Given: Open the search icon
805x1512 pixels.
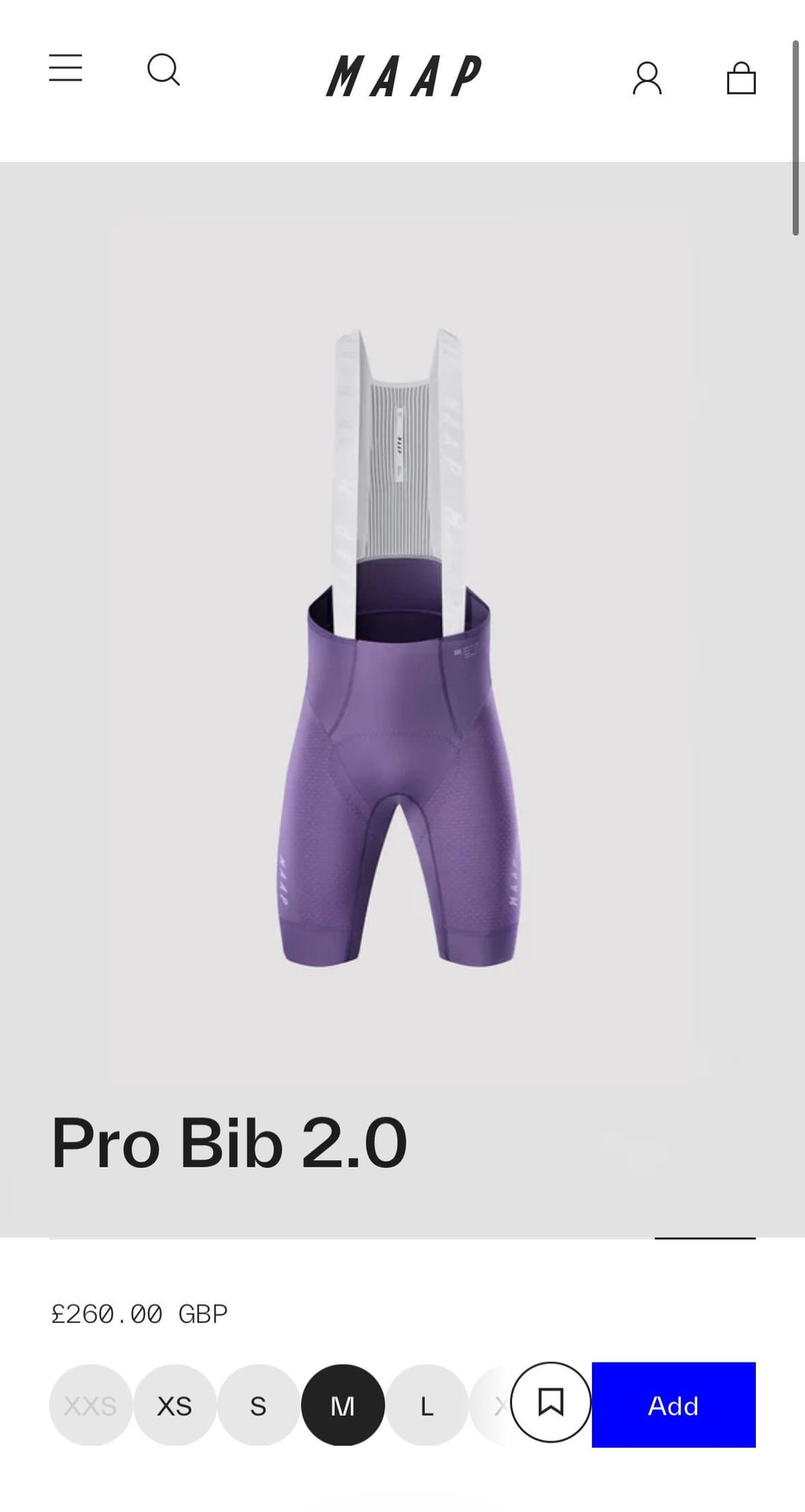Looking at the screenshot, I should (163, 71).
